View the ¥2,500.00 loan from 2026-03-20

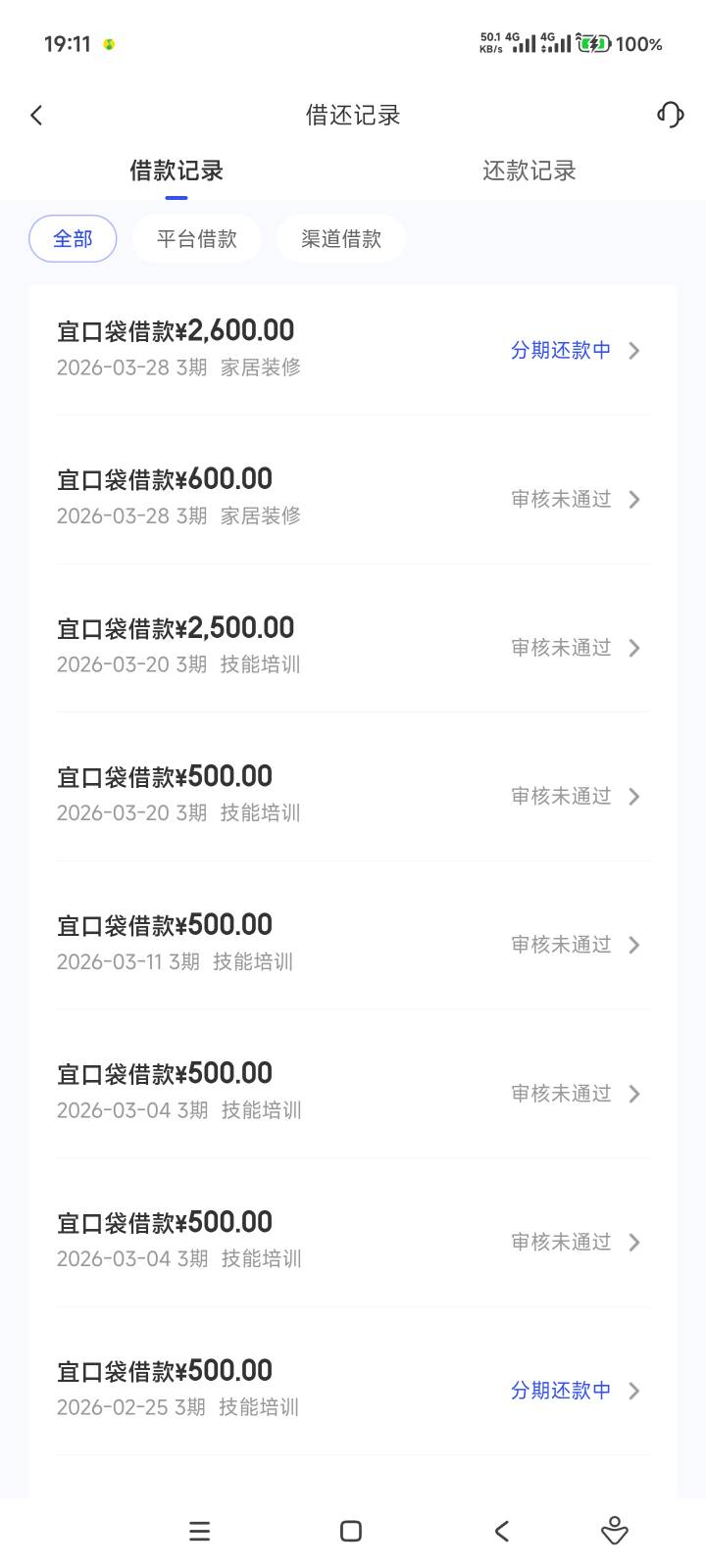353,647
